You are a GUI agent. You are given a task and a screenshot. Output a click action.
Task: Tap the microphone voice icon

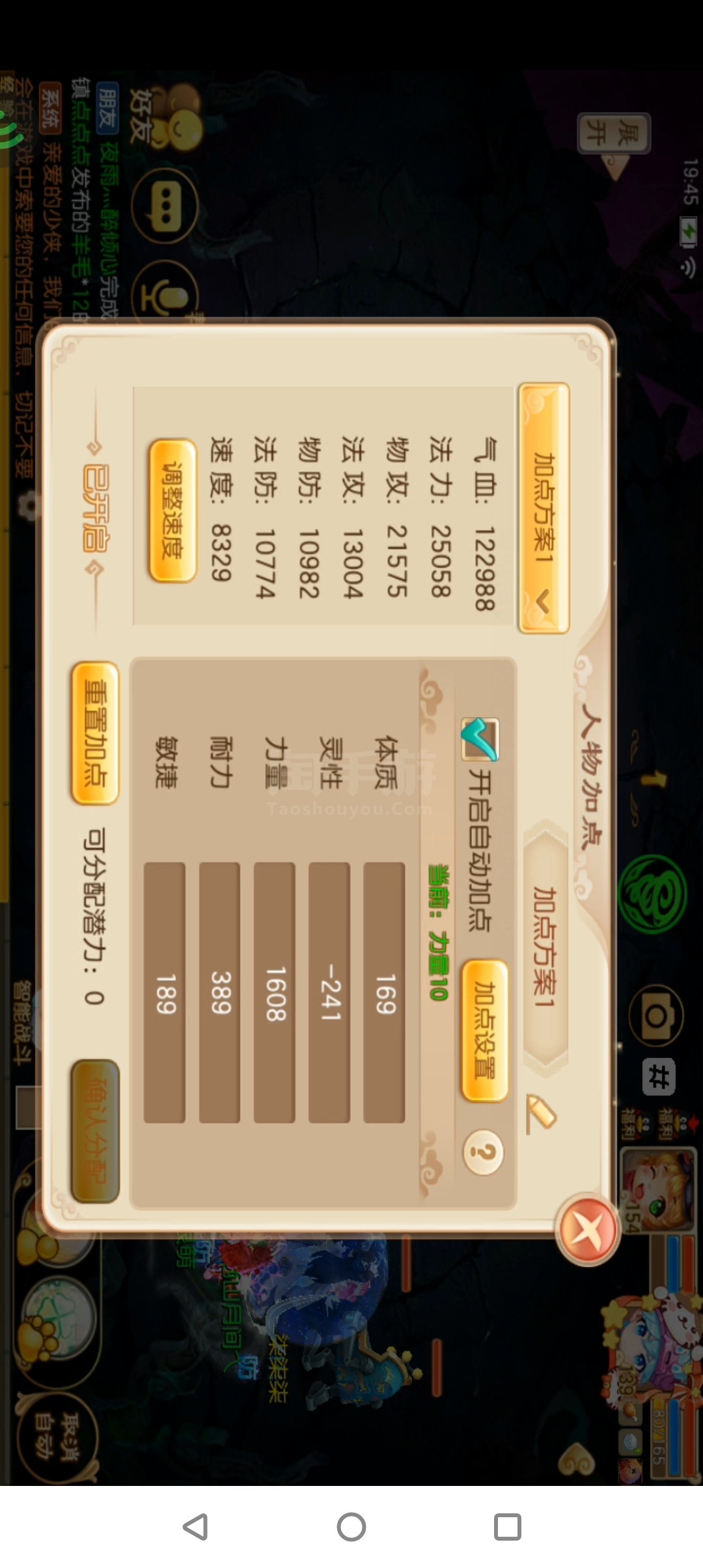point(164,296)
